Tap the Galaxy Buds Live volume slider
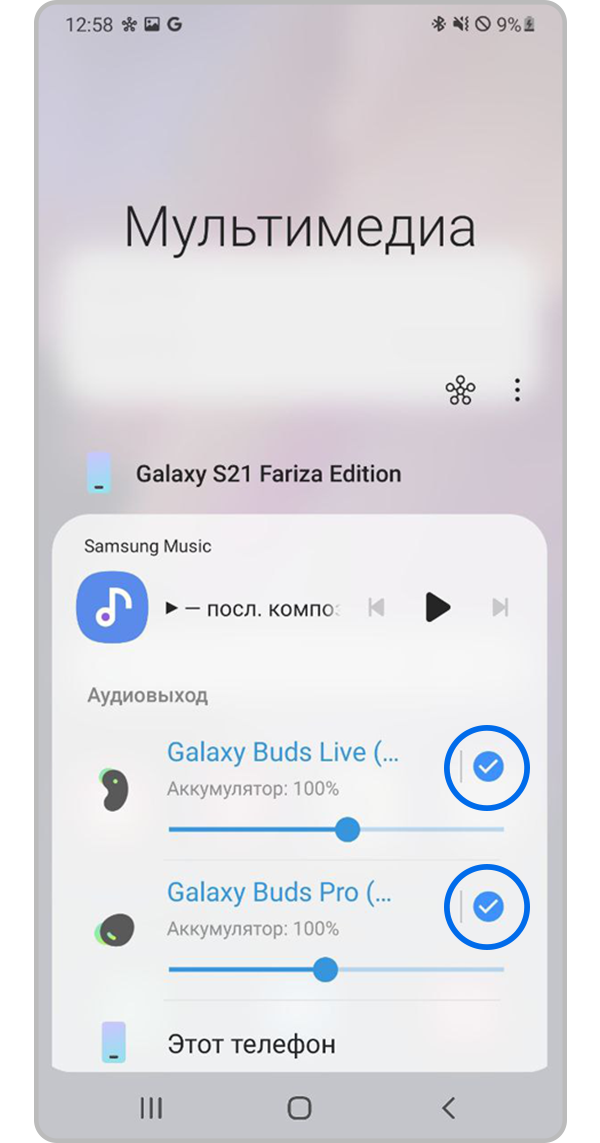The width and height of the screenshot is (600, 1143). pos(347,829)
